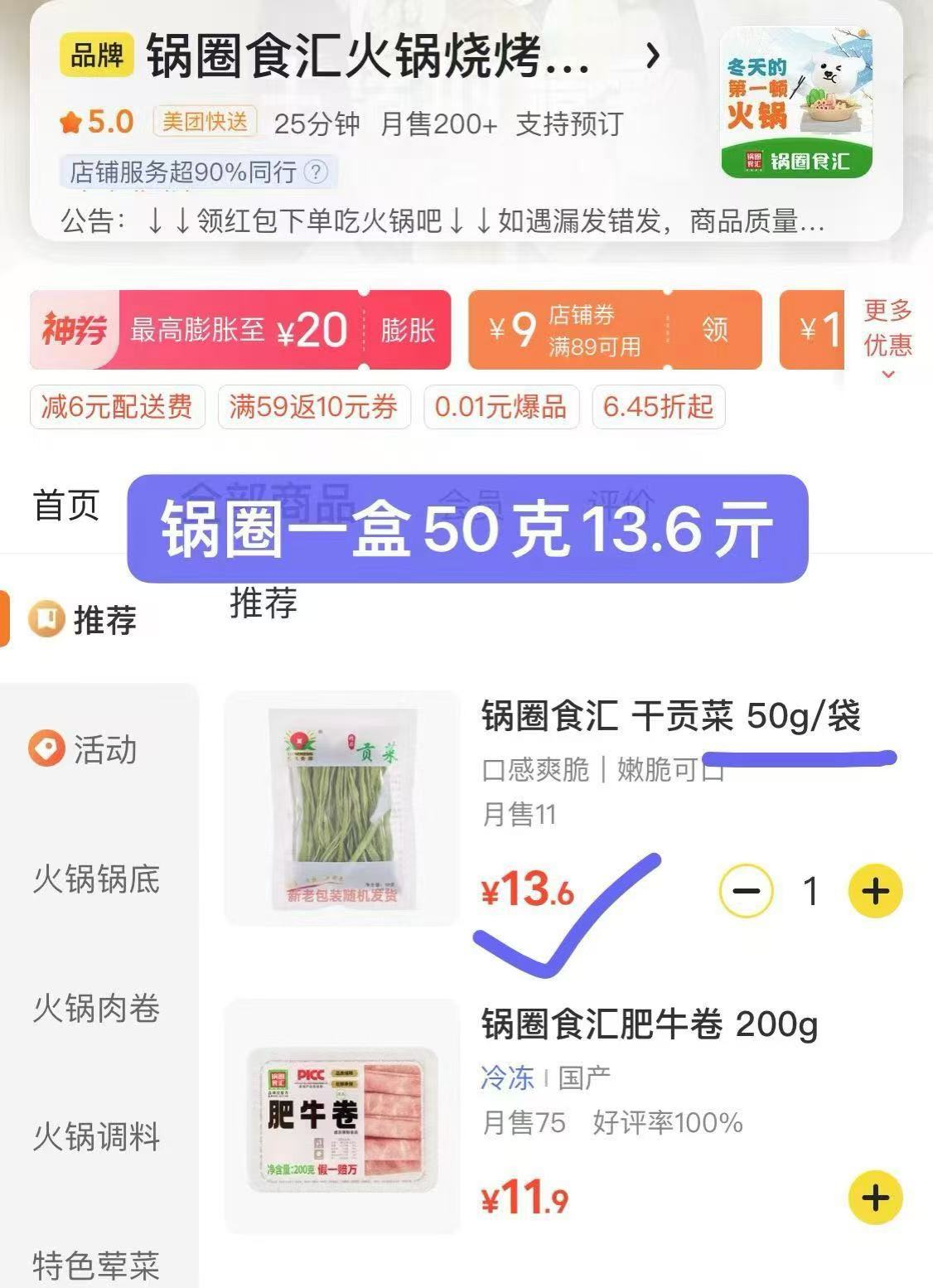Claim the ¥9 店铺券 by tapping 领
Screen dimensions: 933x1288
point(714,330)
